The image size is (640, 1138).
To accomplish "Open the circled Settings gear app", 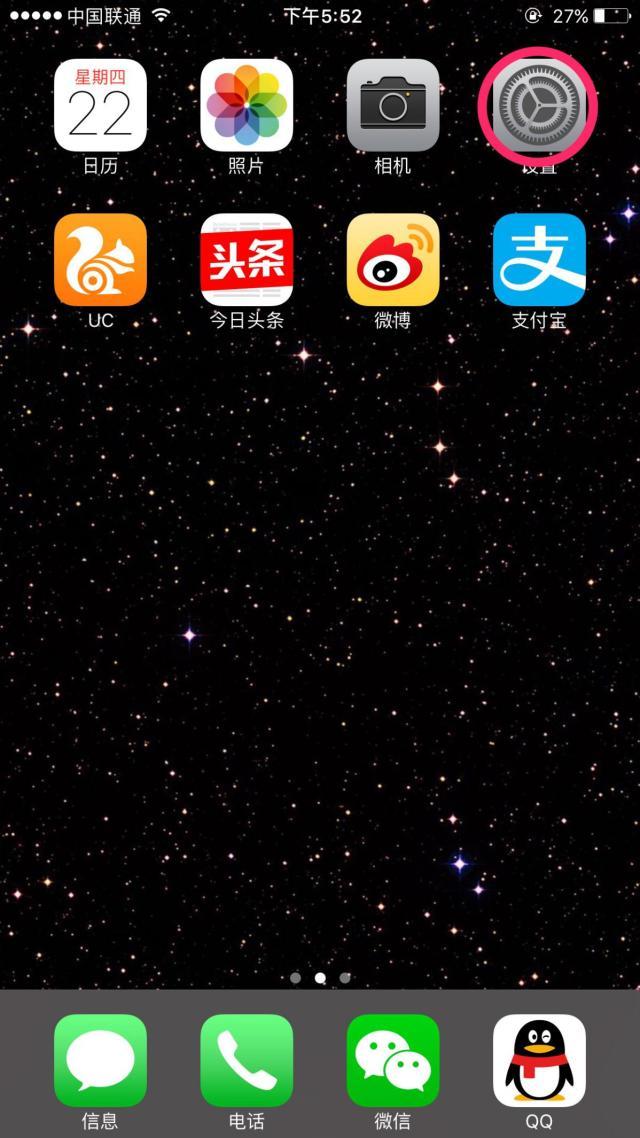I will (x=538, y=105).
